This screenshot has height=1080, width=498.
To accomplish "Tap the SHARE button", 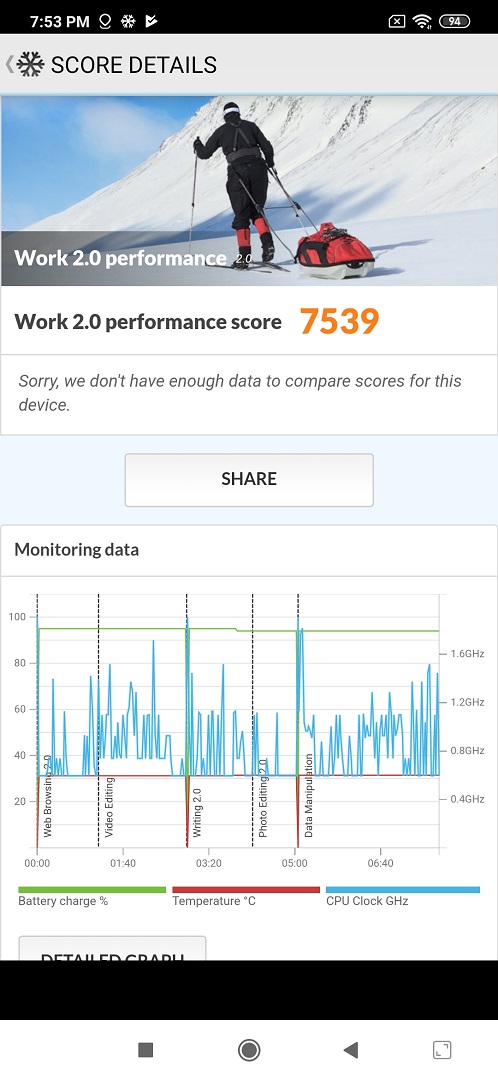I will (x=249, y=479).
